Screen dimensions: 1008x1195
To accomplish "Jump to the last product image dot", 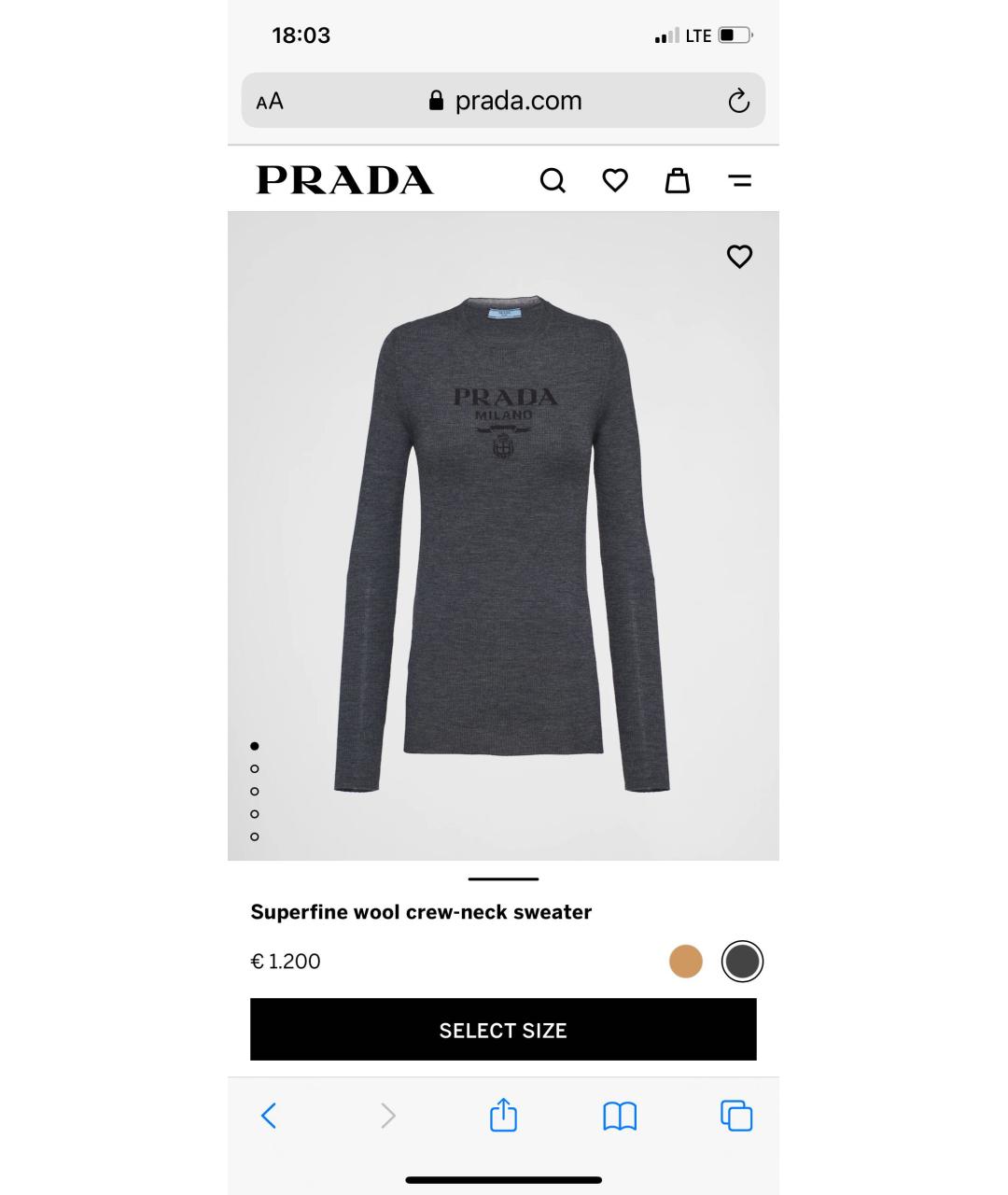I will tap(255, 836).
